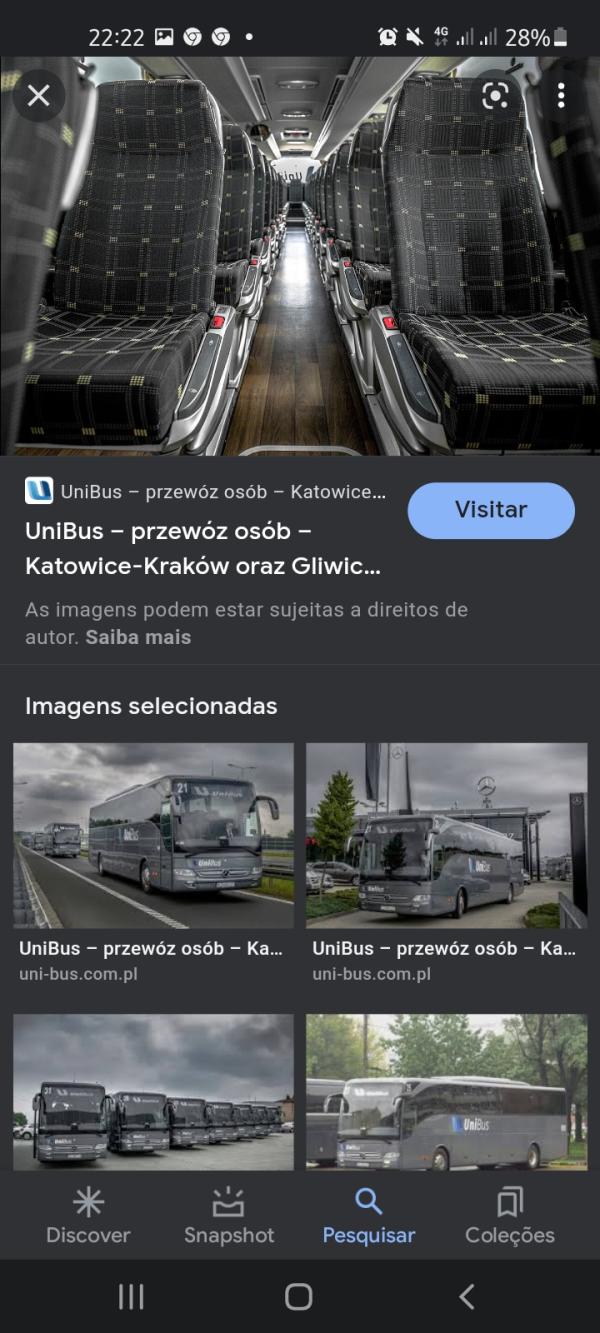Go to the home screen

point(298,1297)
